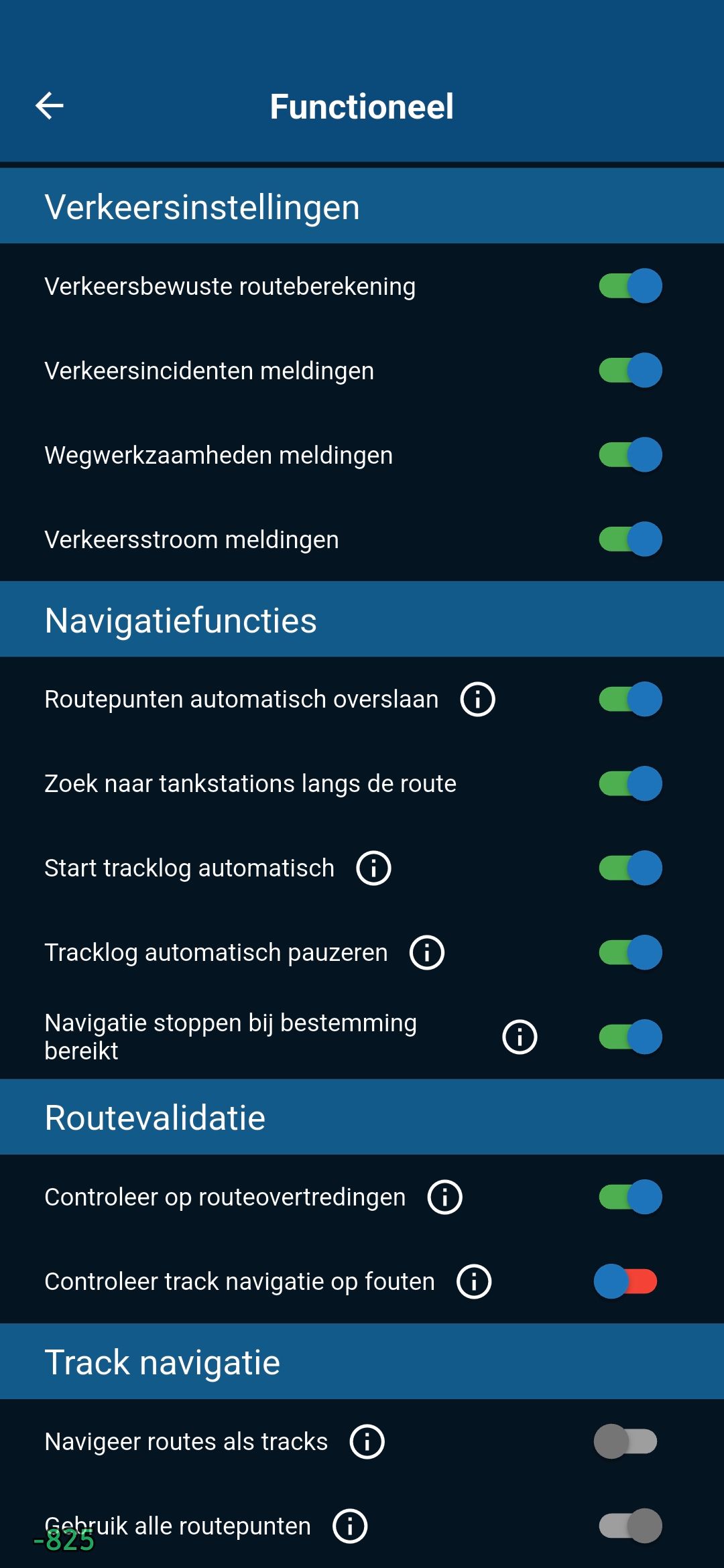Disable Verkeersincidenten meldingen
This screenshot has height=1568, width=724.
coord(629,371)
